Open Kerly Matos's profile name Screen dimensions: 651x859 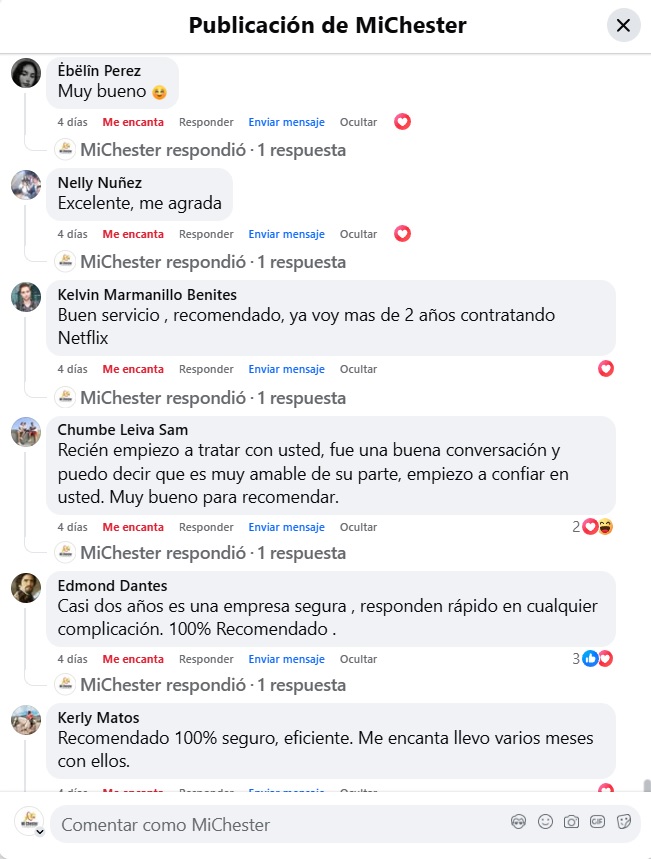[98, 718]
